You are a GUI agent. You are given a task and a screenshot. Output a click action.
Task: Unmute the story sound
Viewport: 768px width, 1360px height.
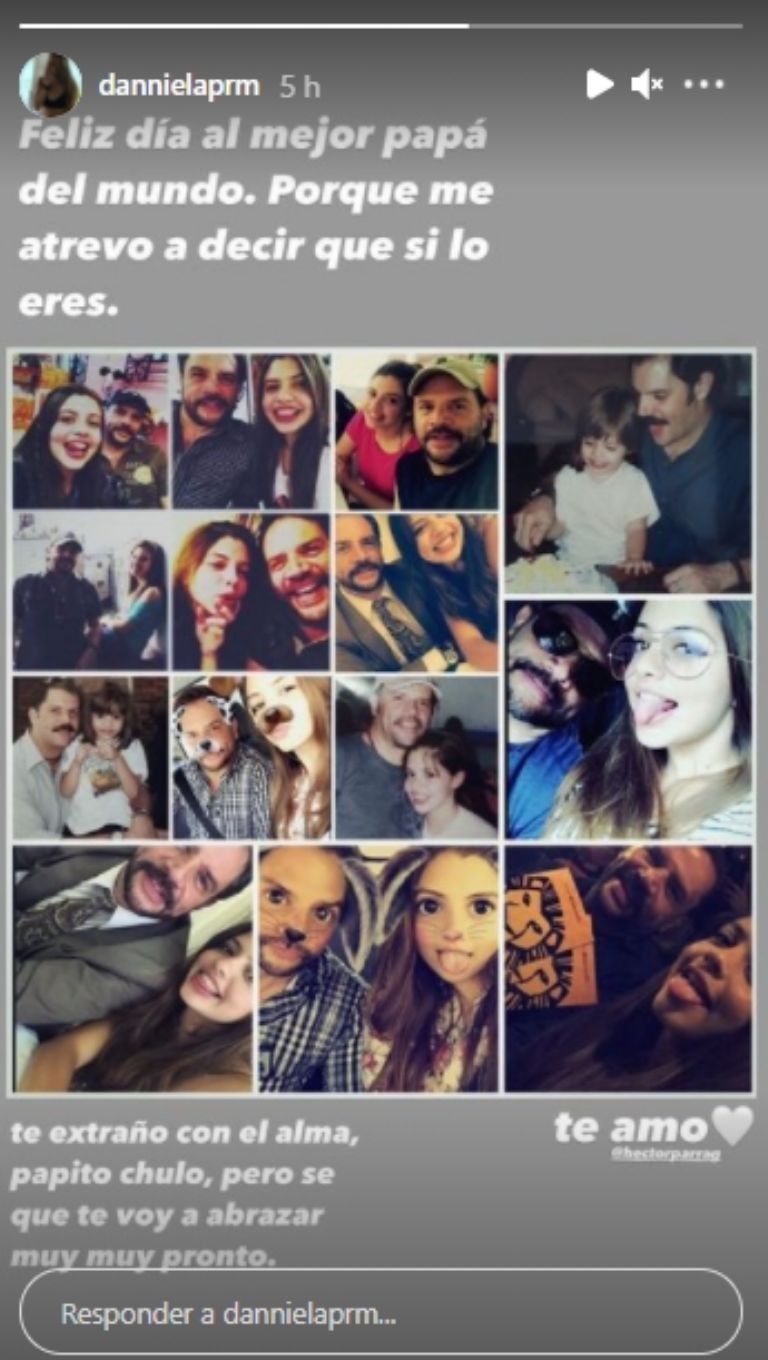pos(647,84)
